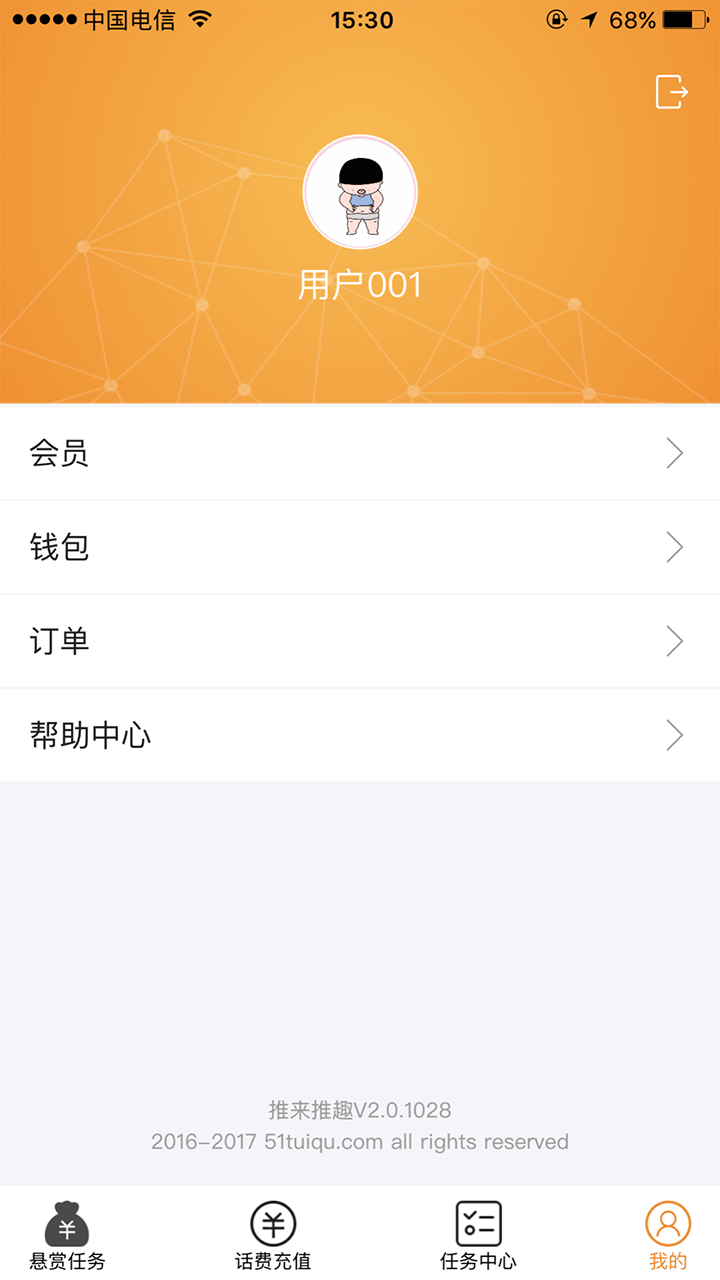720x1280 pixels.
Task: Expand the 订单 section chevron
Action: pos(674,641)
